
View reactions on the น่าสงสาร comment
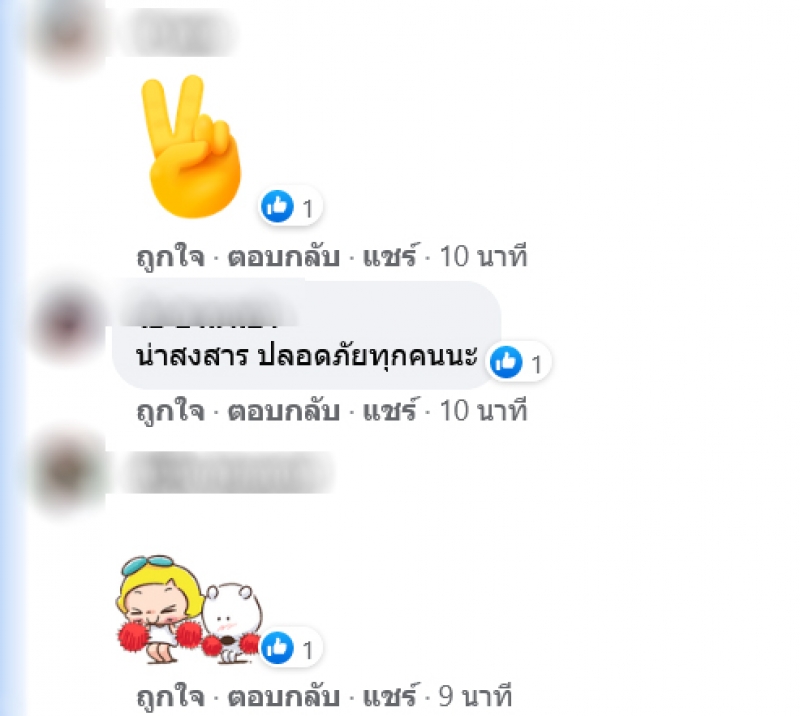[x=520, y=362]
